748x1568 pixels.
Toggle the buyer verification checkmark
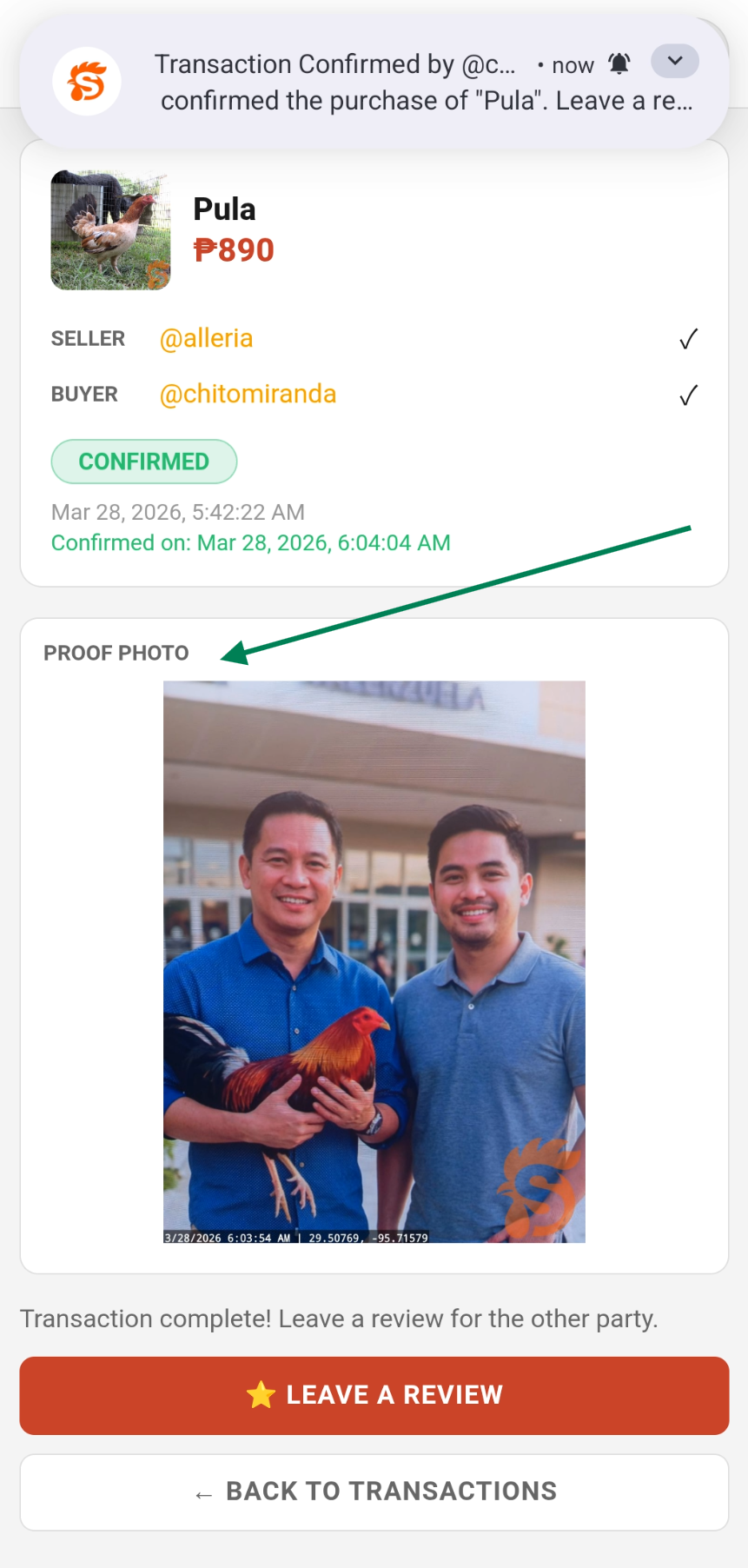click(687, 394)
